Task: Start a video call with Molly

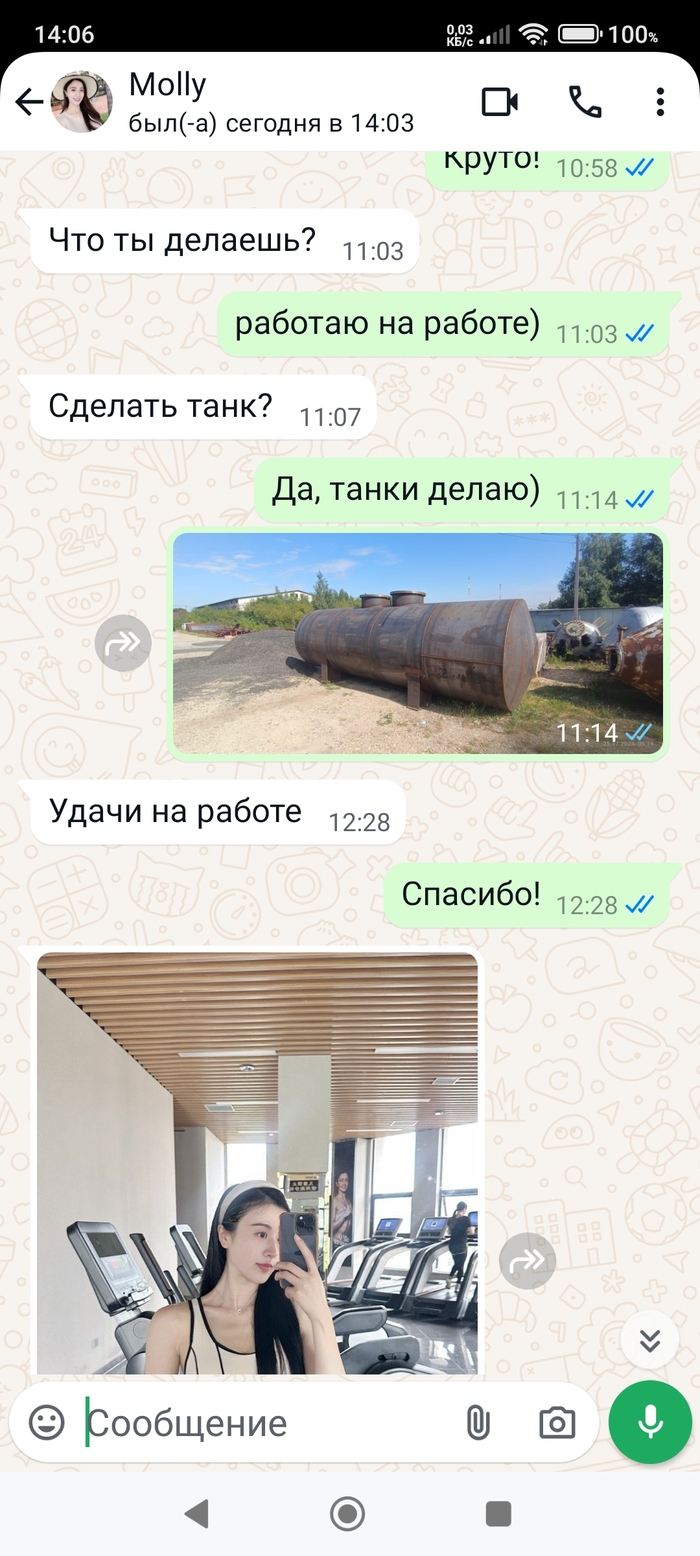Action: [x=500, y=102]
